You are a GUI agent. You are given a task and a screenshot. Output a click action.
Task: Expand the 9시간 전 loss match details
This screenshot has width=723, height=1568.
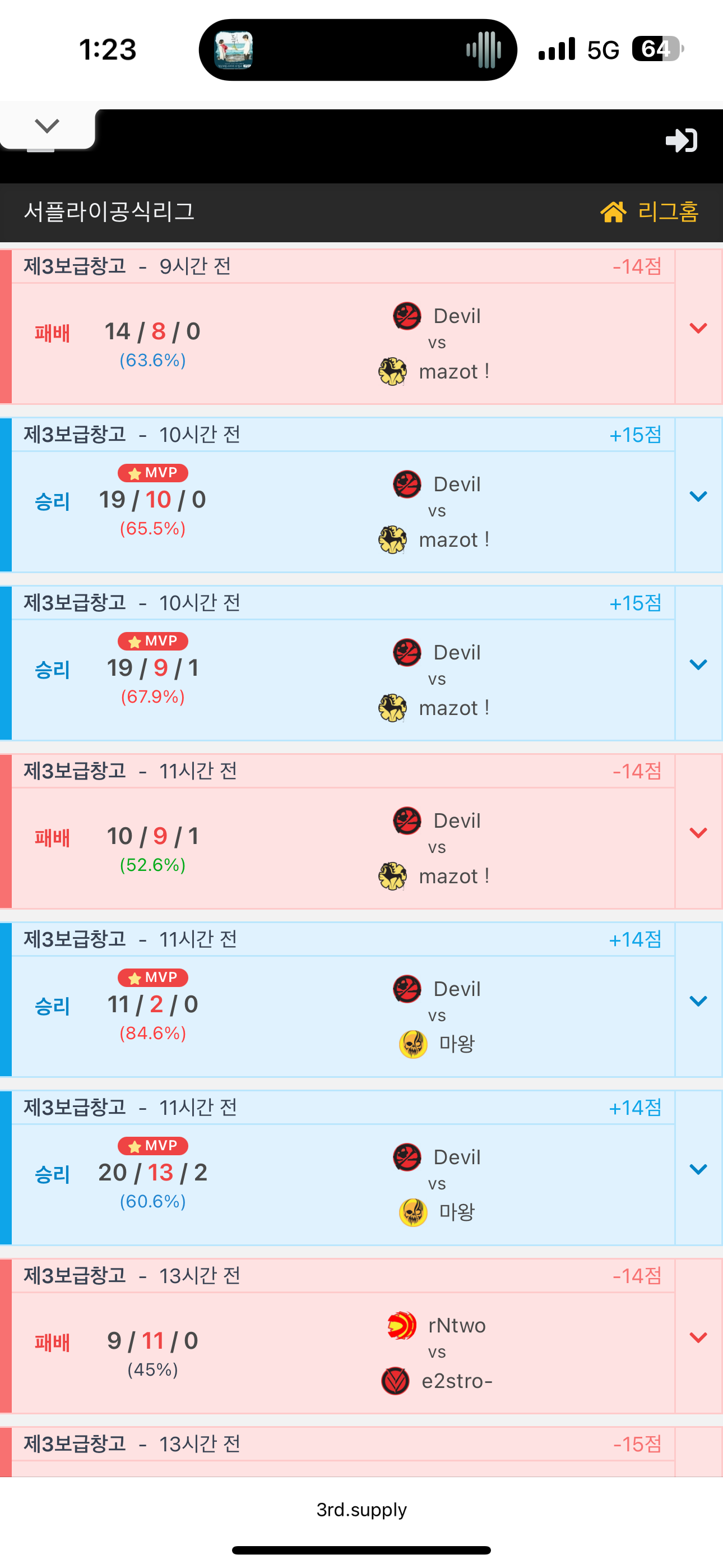tap(698, 329)
